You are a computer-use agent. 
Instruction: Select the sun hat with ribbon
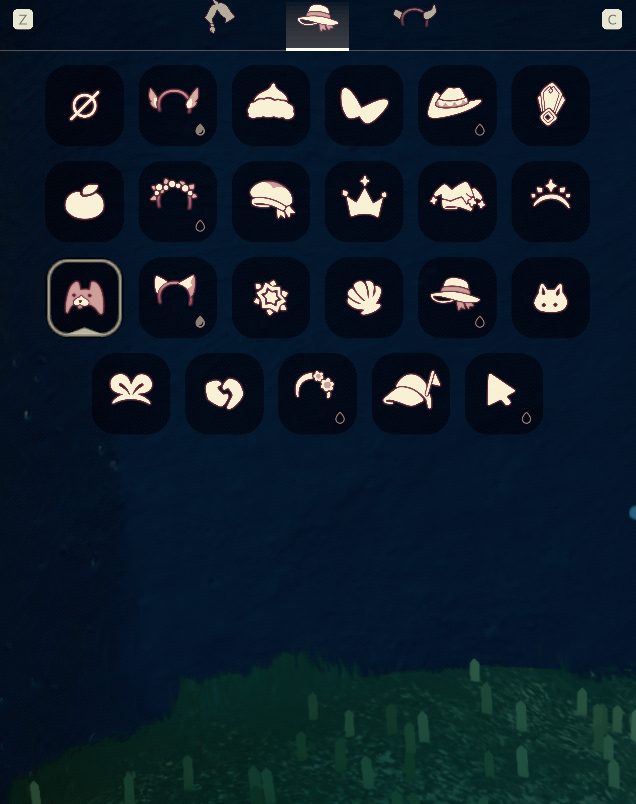point(457,297)
